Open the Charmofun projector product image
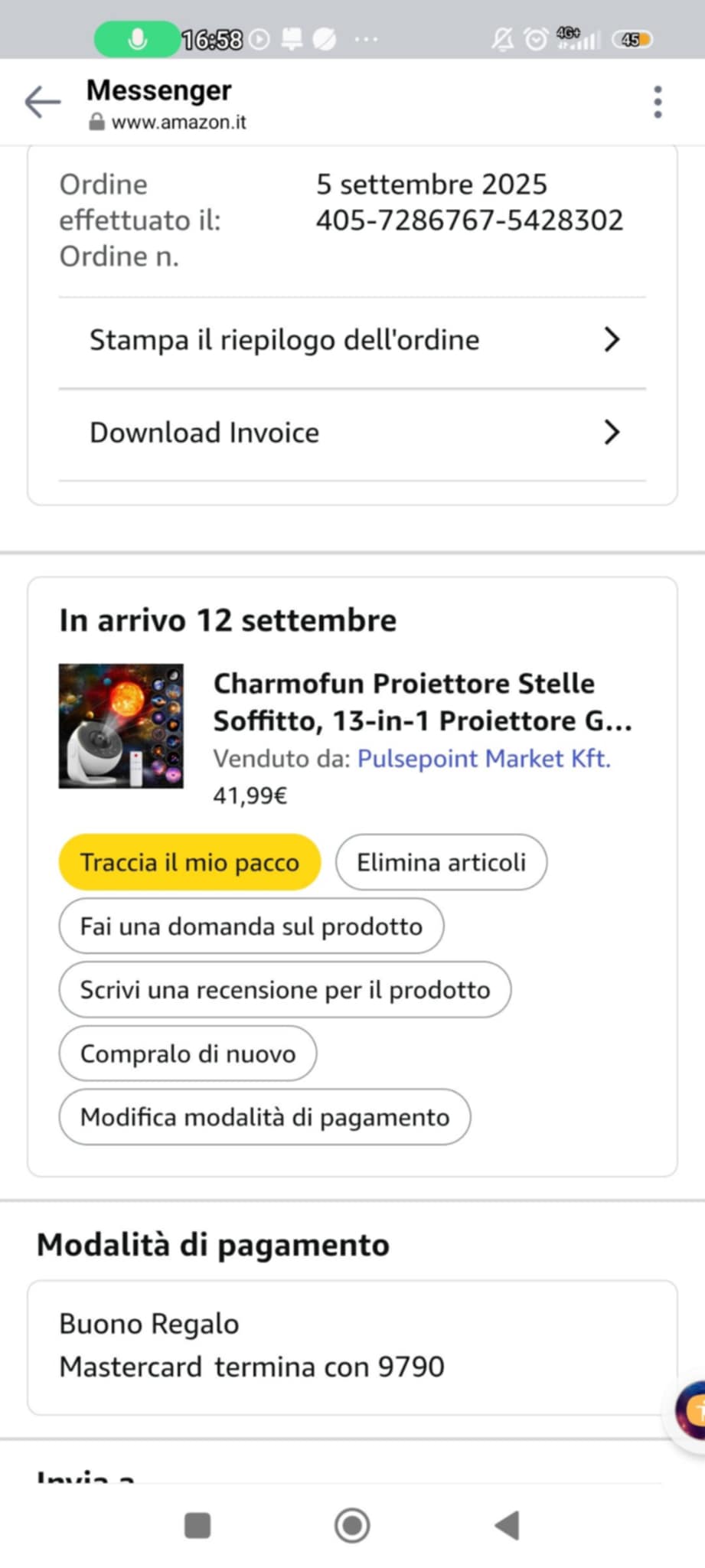Viewport: 705px width, 1568px height. tap(121, 726)
